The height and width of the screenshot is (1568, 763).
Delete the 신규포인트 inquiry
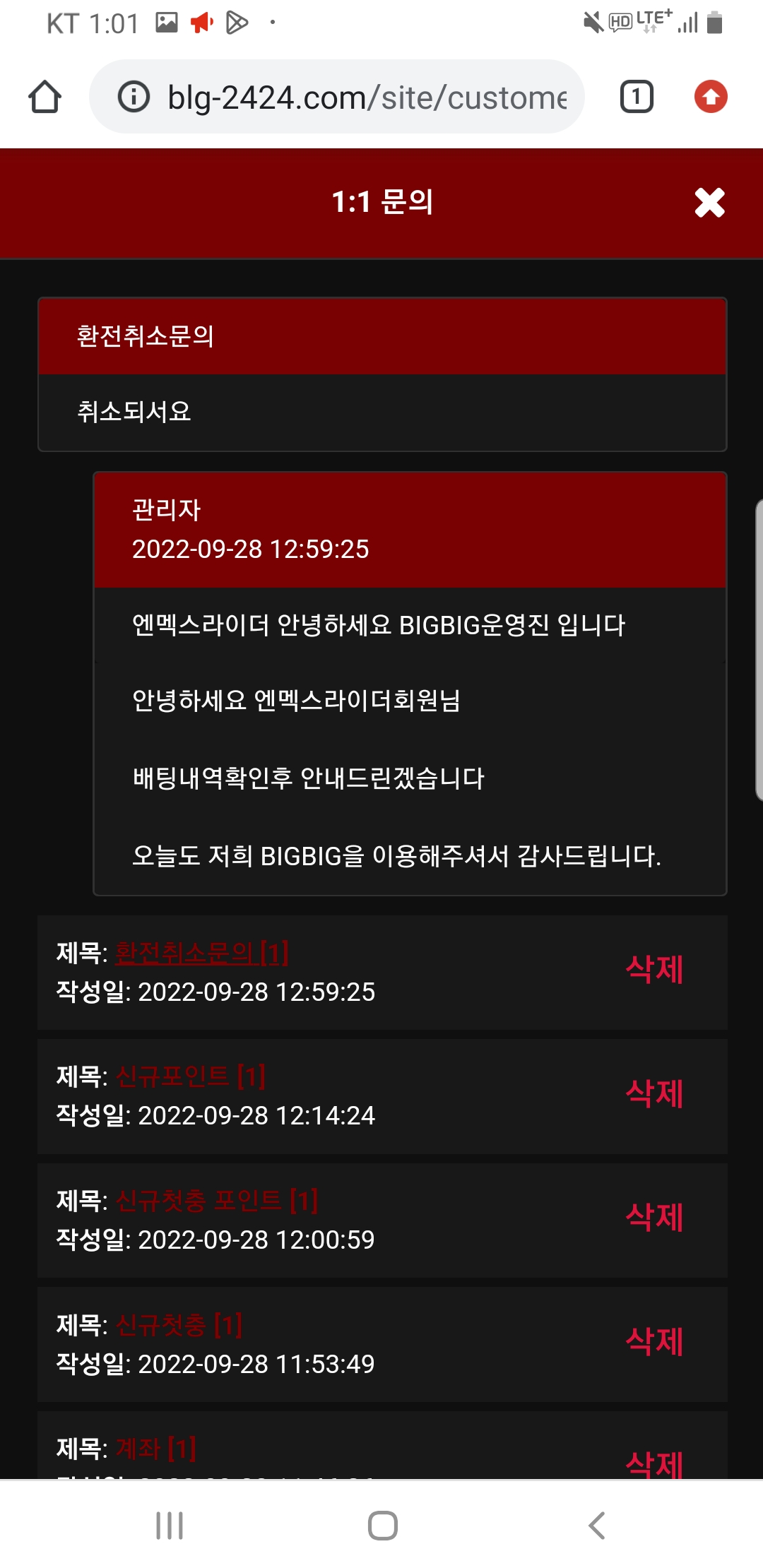(654, 1093)
